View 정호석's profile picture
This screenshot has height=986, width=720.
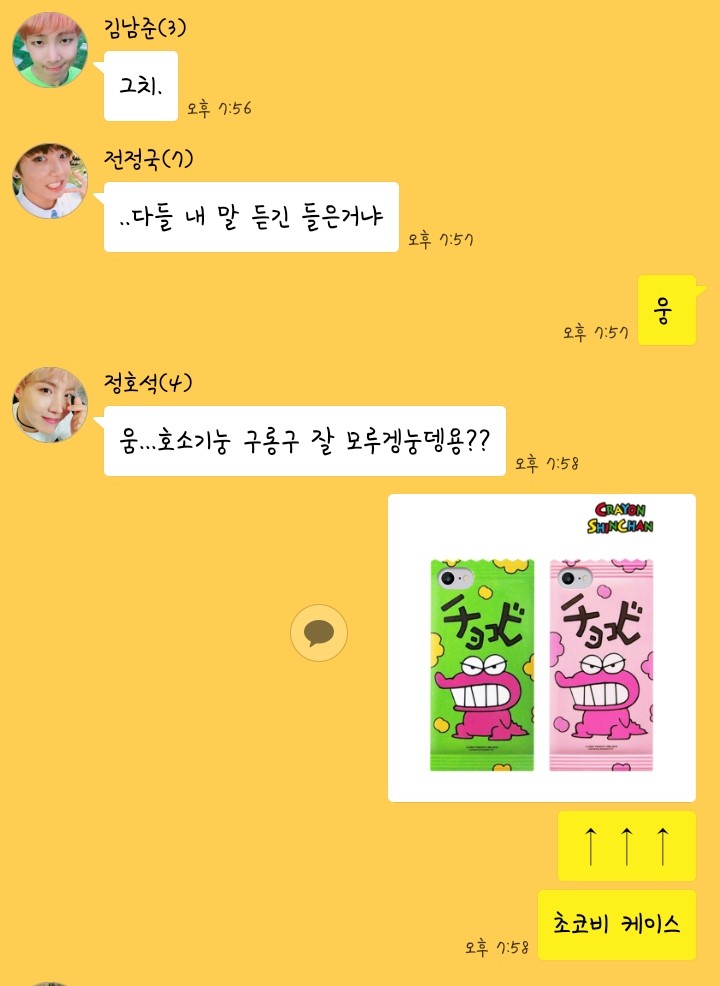pos(49,404)
